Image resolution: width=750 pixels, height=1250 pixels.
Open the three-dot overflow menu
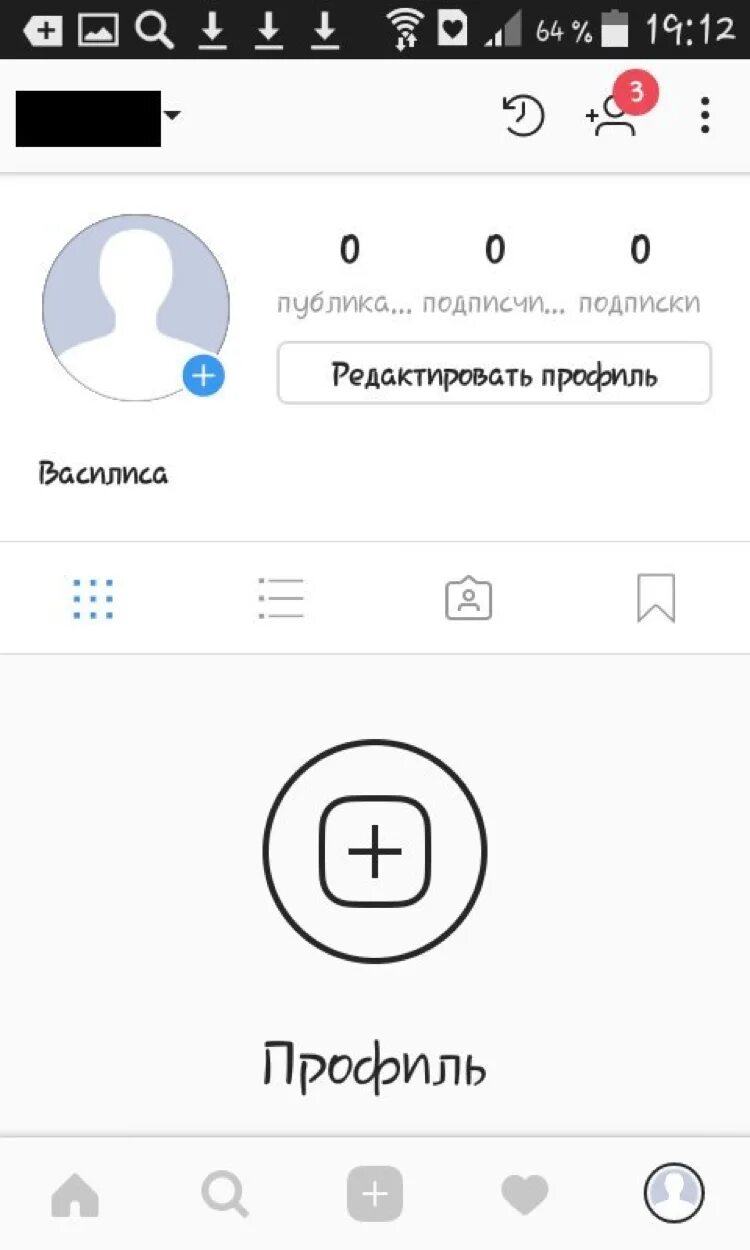pos(705,116)
